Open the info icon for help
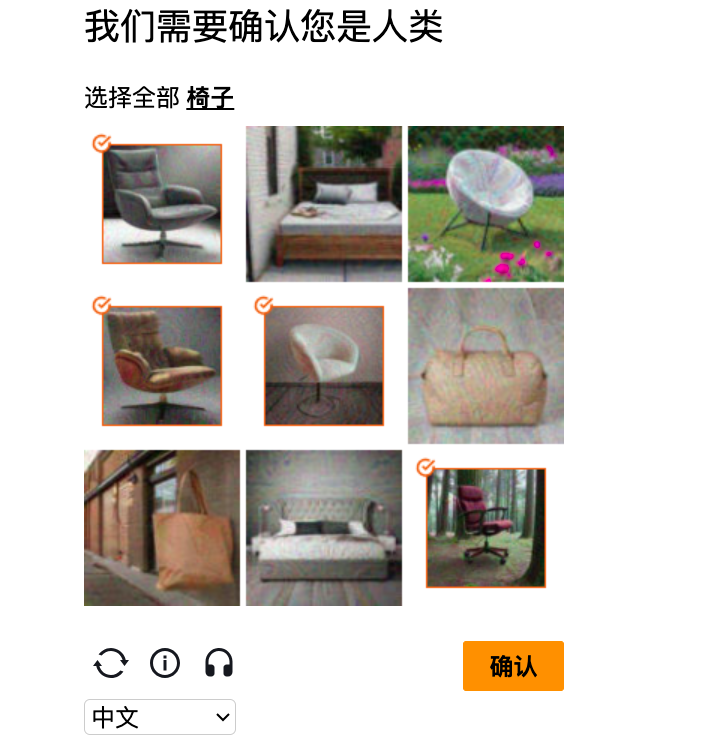The width and height of the screenshot is (703, 743). coord(165,663)
